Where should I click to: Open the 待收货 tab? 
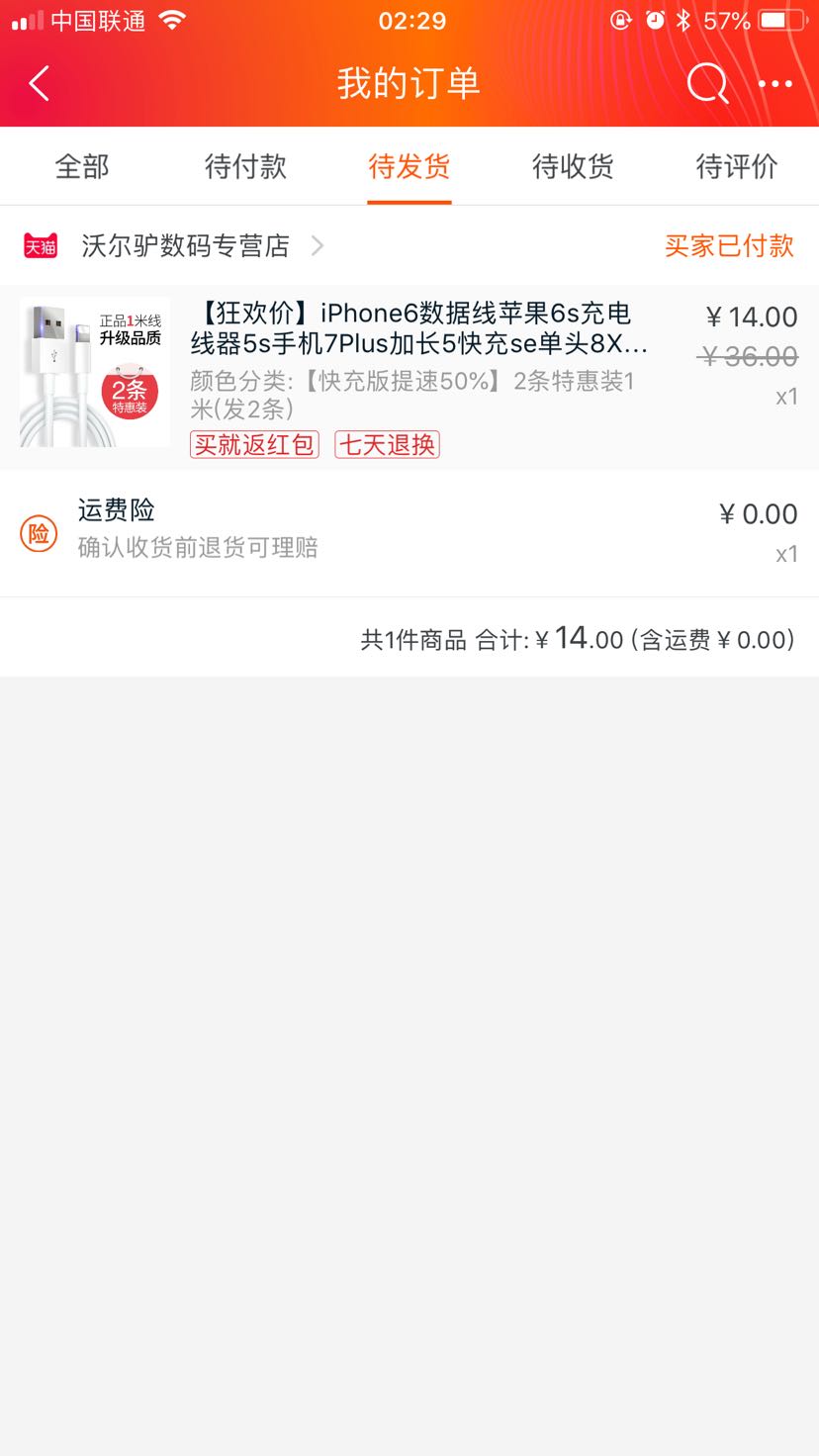pos(573,167)
